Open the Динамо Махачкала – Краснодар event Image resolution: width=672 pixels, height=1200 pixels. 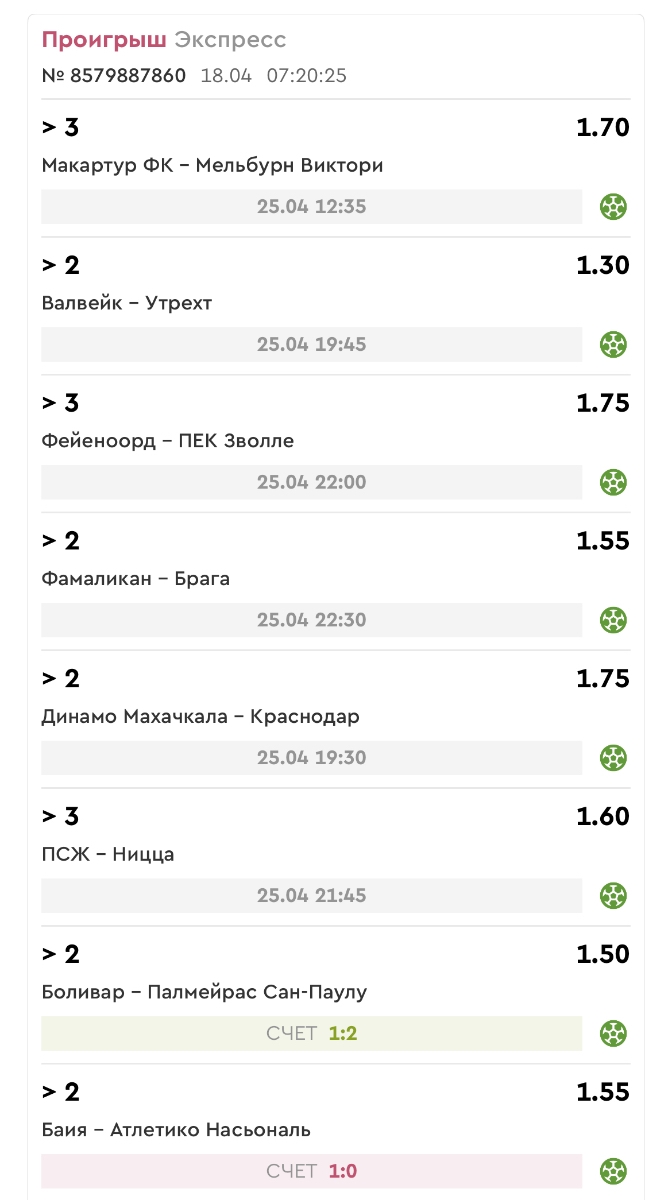coord(200,717)
